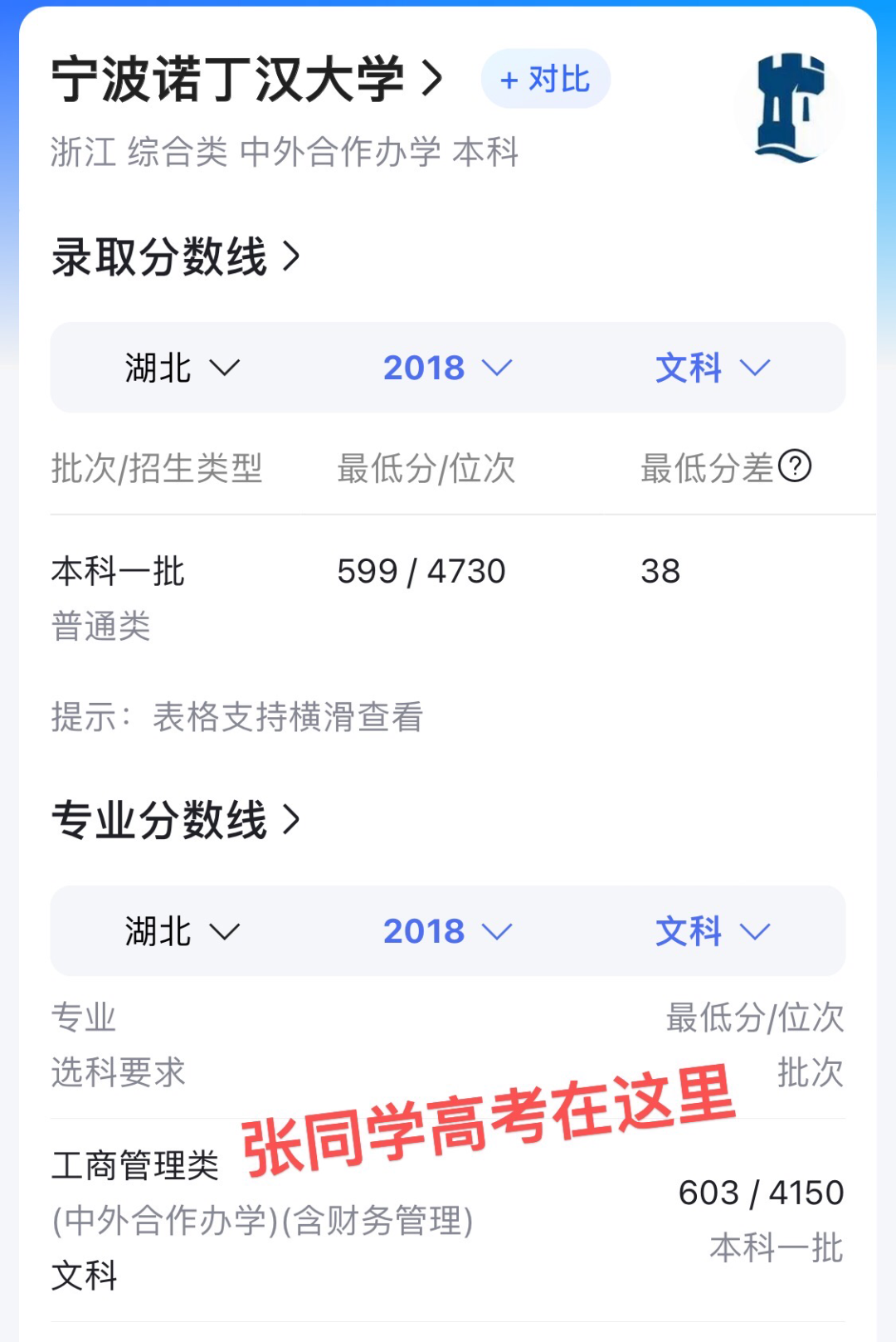Open the 录取分数线 section
Screen dimensions: 896x1342
tap(176, 256)
